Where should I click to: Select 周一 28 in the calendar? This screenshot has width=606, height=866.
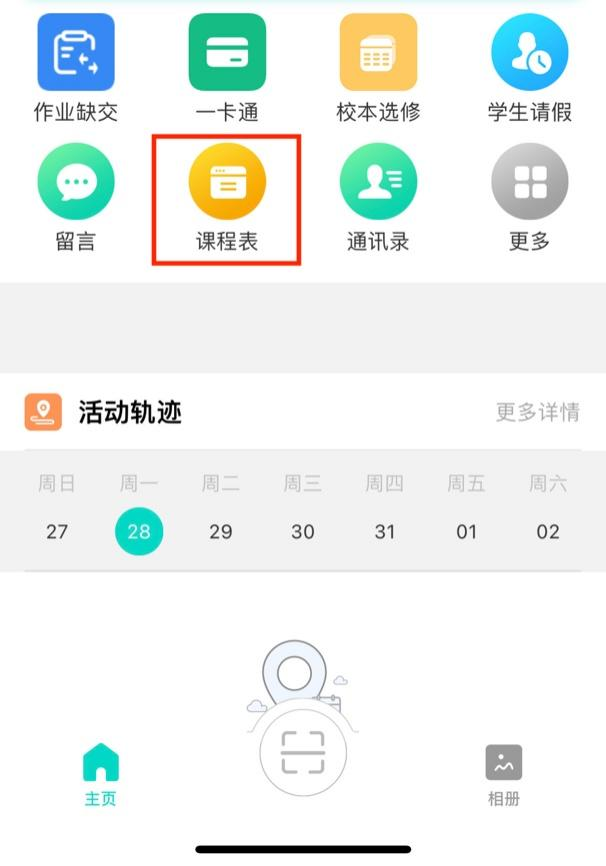[139, 531]
